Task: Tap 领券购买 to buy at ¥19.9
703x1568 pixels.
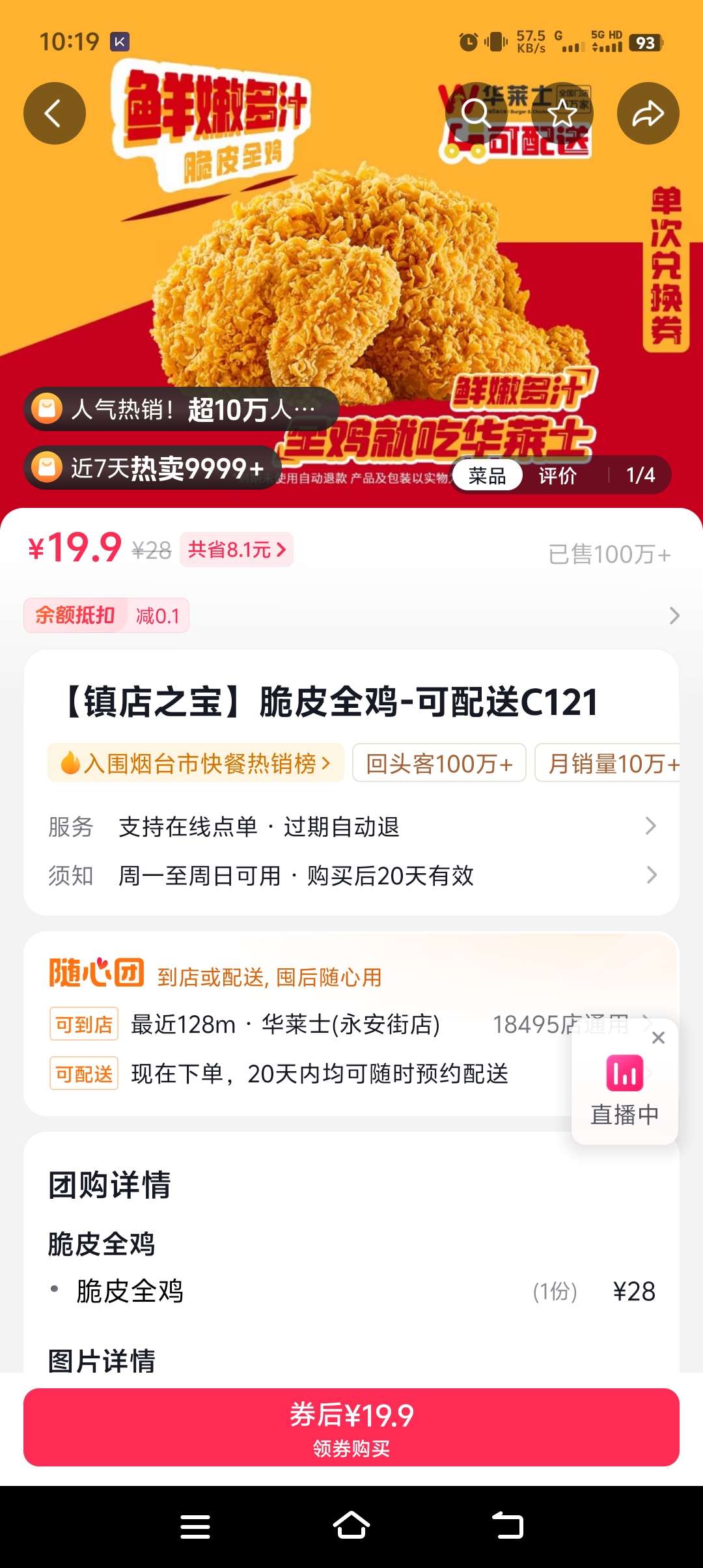Action: click(x=351, y=1427)
